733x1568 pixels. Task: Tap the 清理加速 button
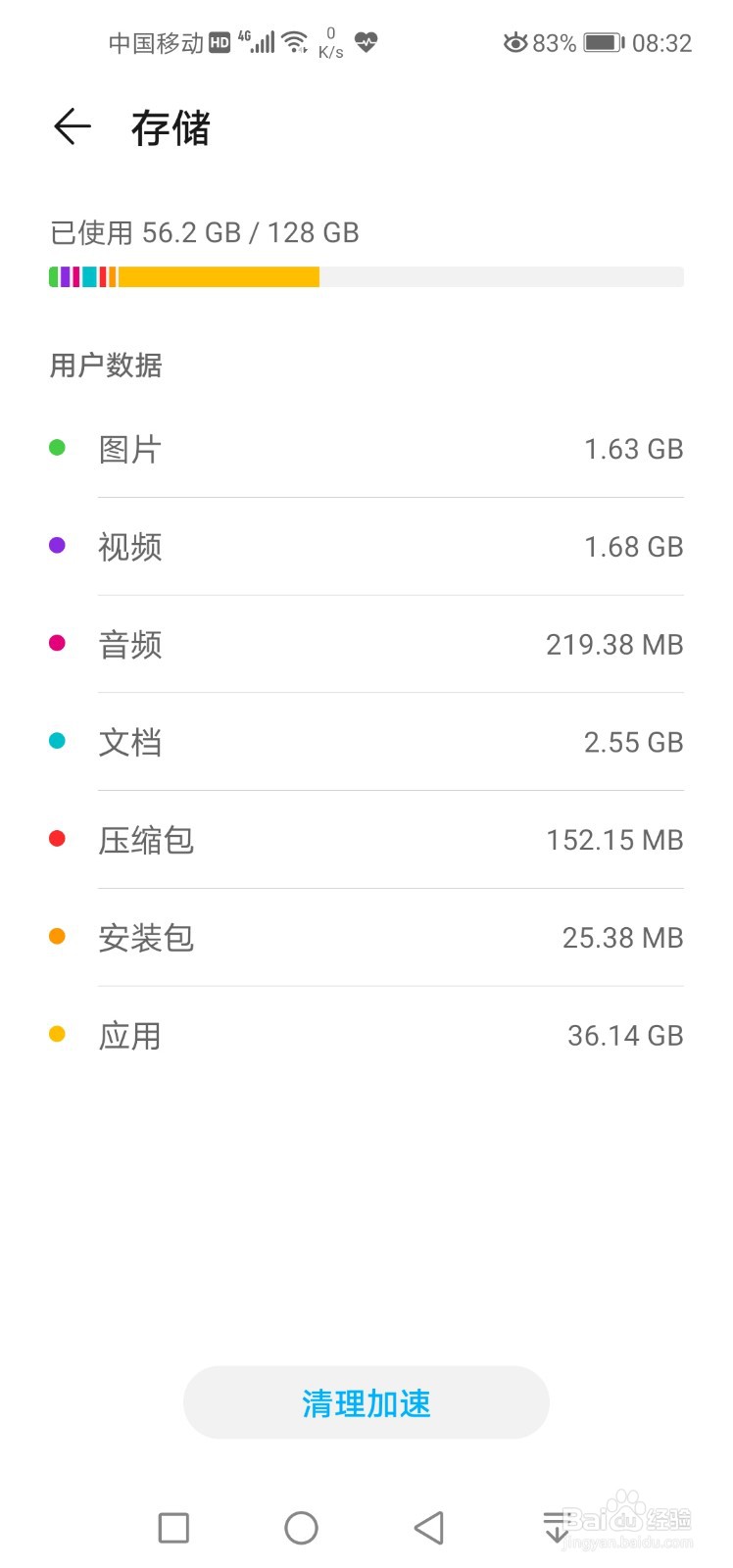click(x=366, y=1403)
